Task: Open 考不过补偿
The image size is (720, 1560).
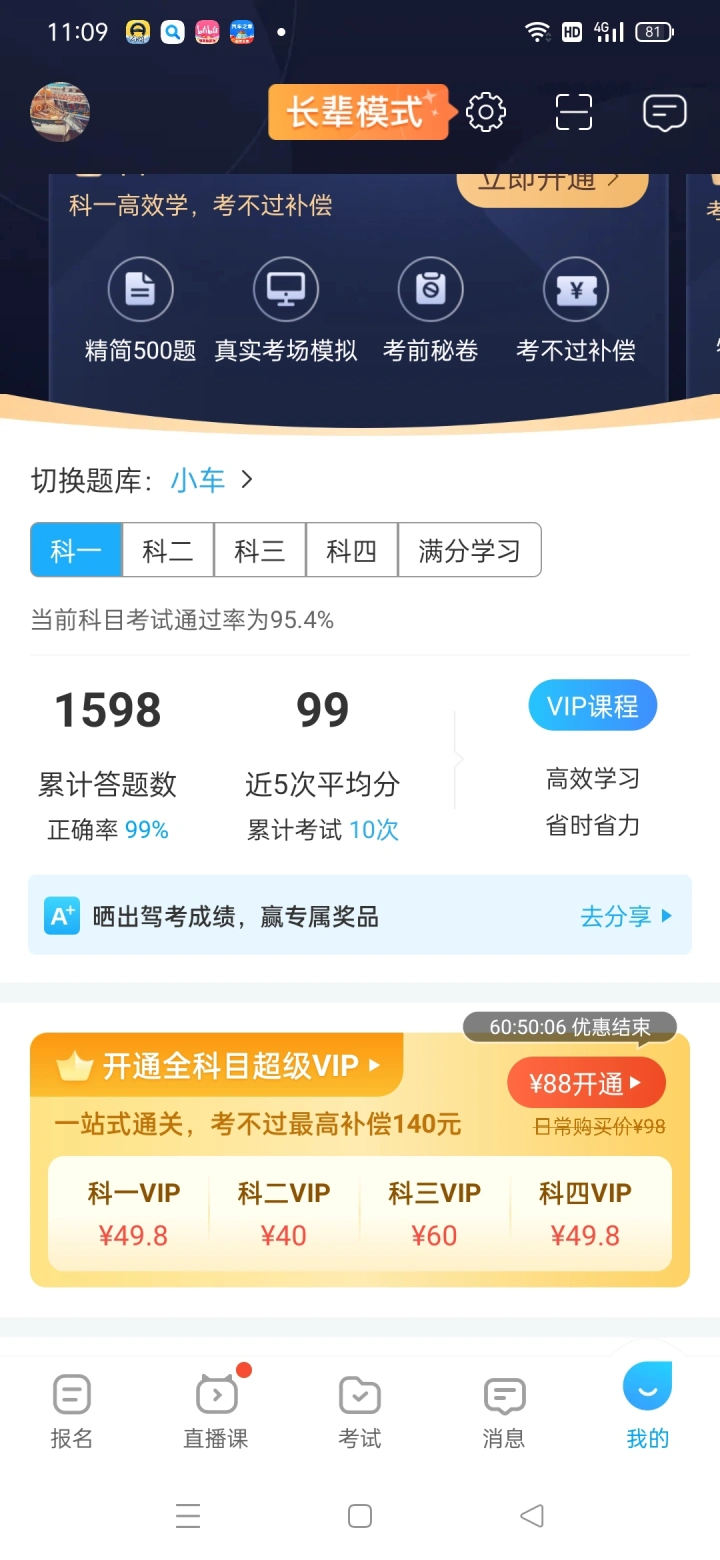Action: tap(576, 310)
